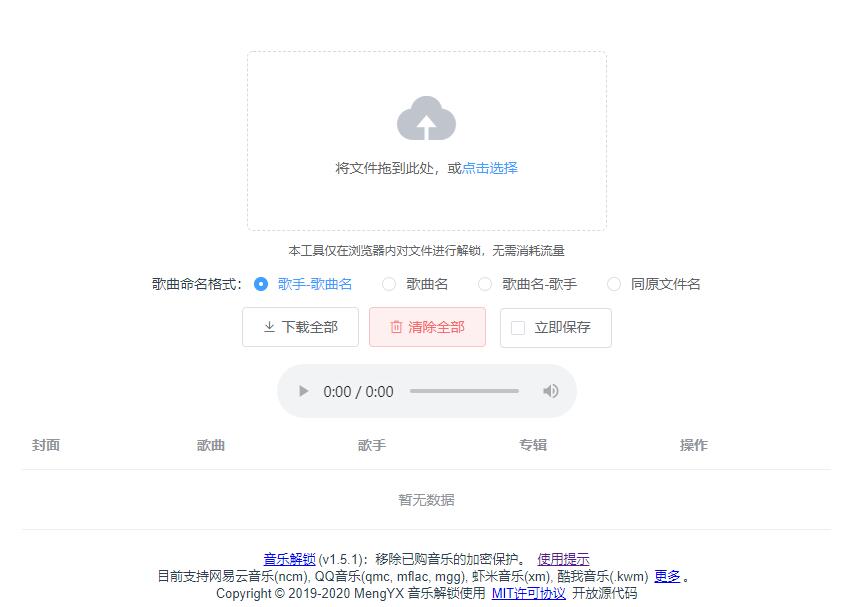The height and width of the screenshot is (607, 853).
Task: Tap the 下载全部 download button
Action: pos(300,327)
